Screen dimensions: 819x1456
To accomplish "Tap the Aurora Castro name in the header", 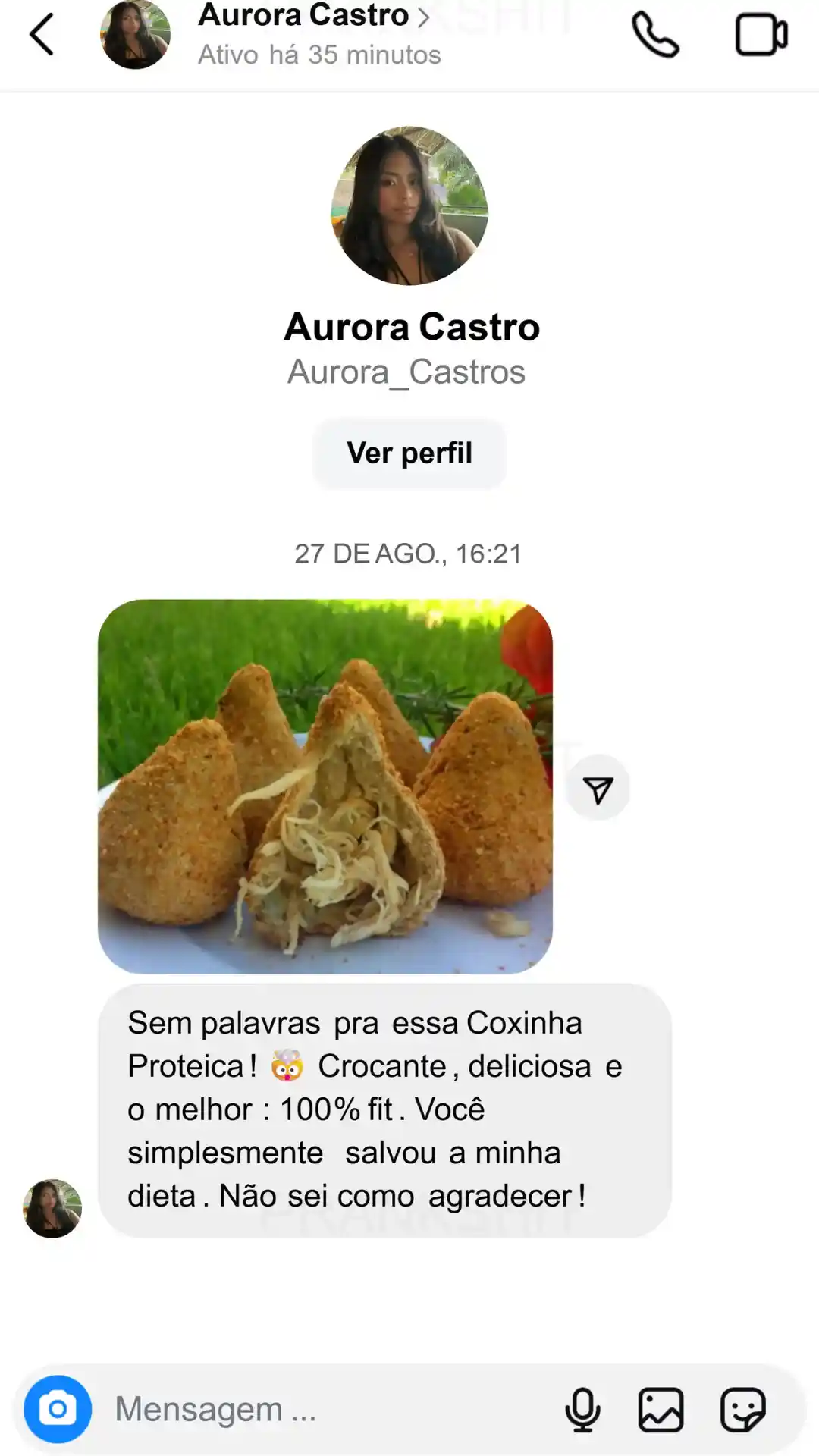I will click(303, 15).
